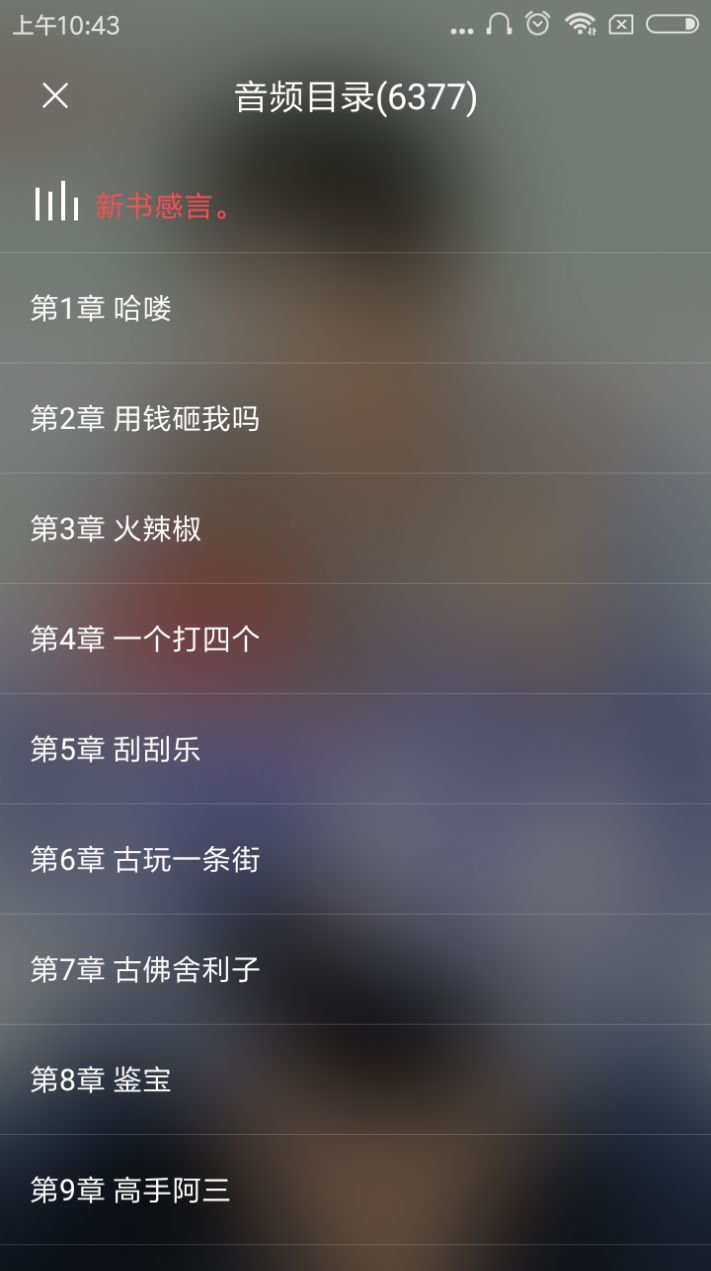The image size is (711, 1271).
Task: Open chapter 第2章 用钱砸我吗
Action: tap(355, 418)
